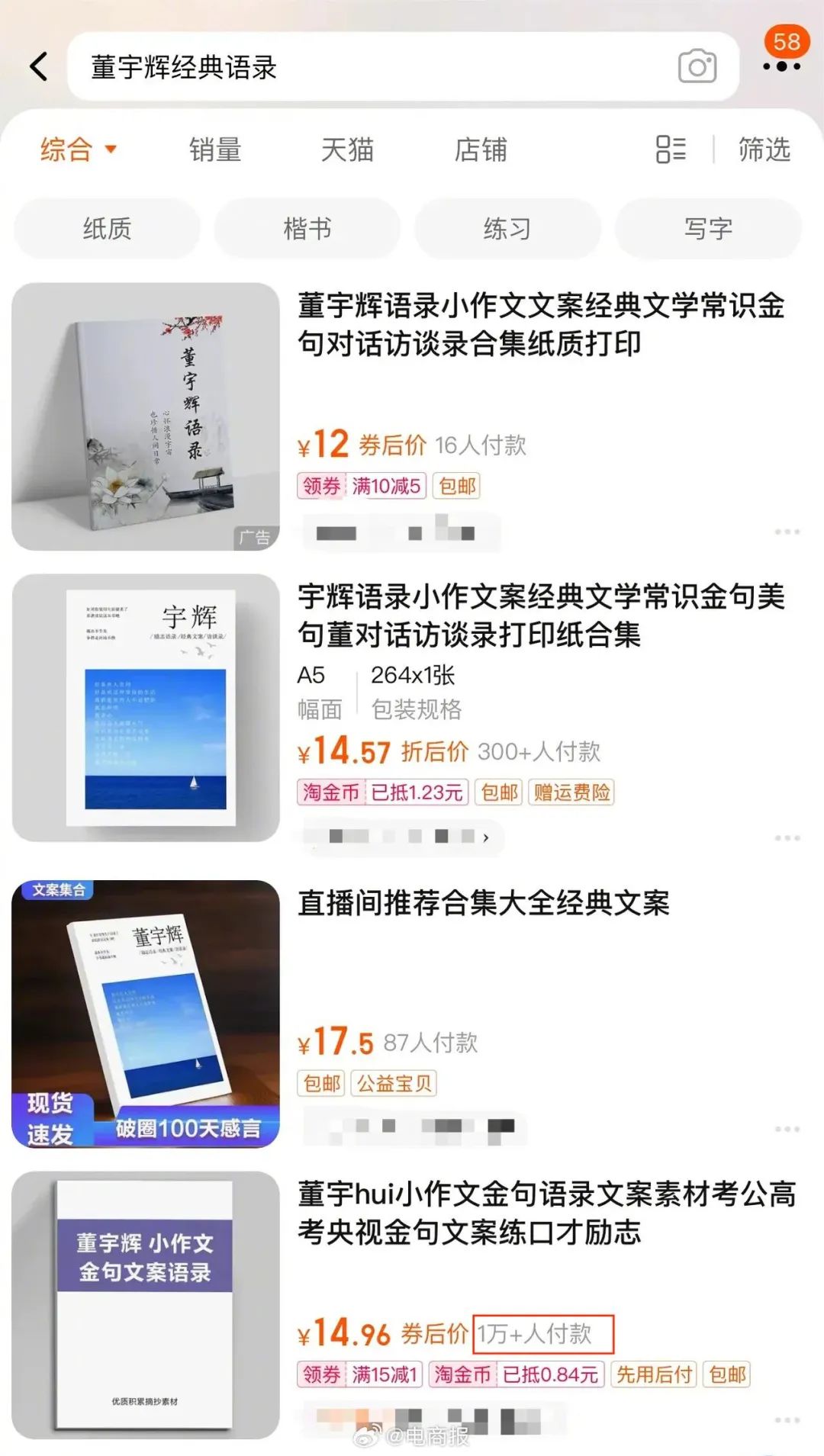Viewport: 824px width, 1456px height.
Task: Open the ¥17.5 直播间推荐合集 product
Action: click(482, 903)
